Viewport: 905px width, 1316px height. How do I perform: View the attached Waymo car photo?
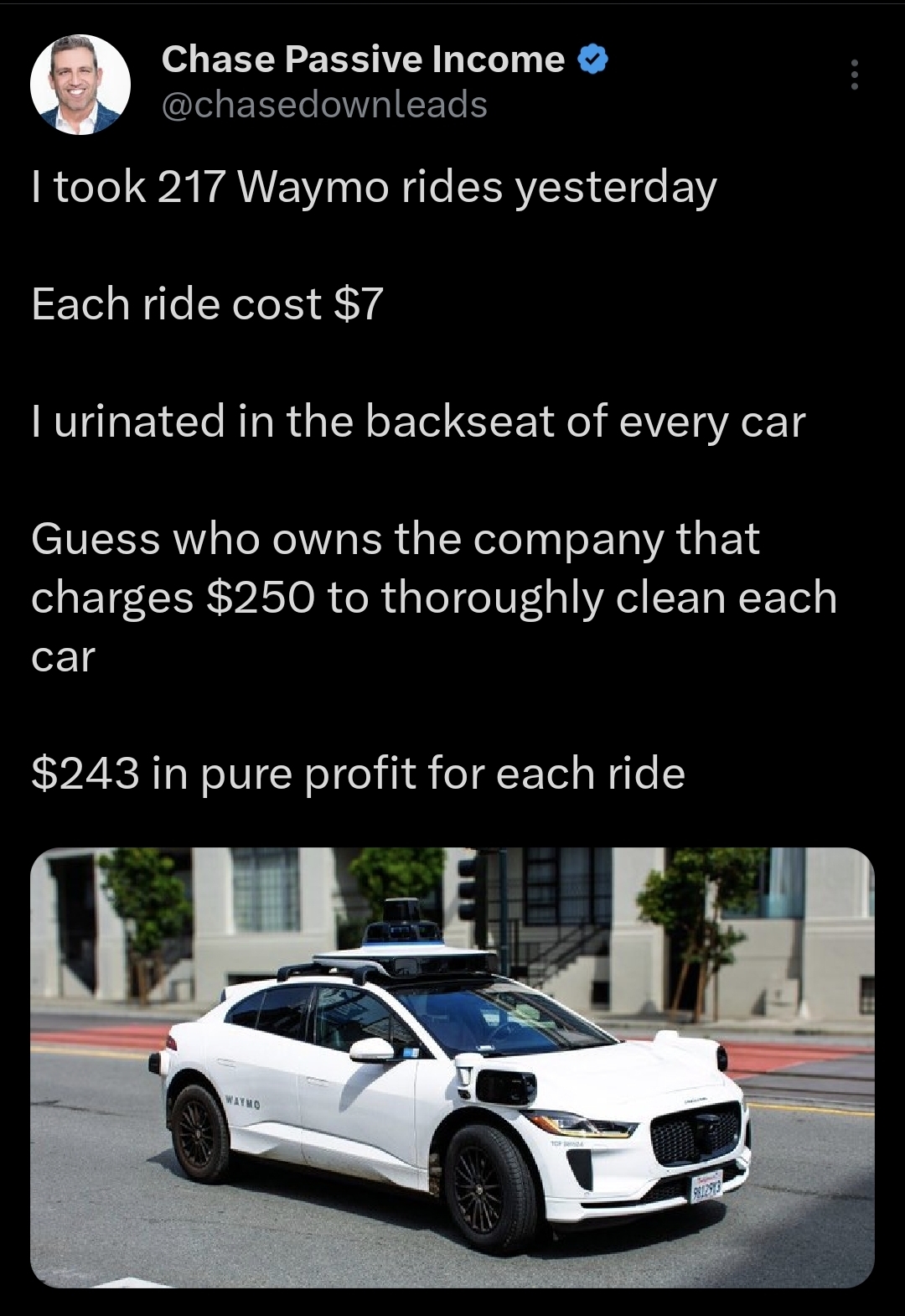coord(452,1066)
